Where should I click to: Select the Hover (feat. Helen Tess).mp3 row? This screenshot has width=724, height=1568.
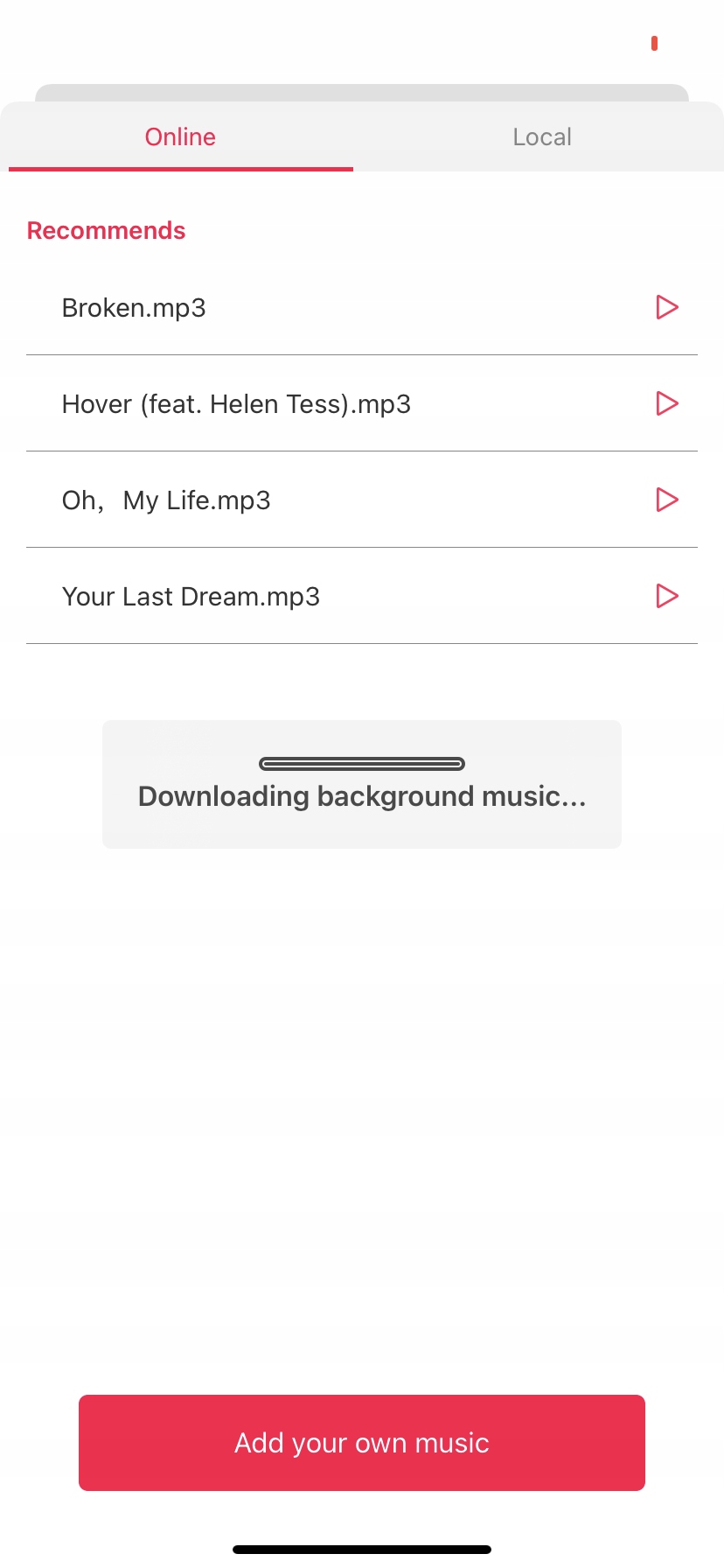pyautogui.click(x=236, y=404)
